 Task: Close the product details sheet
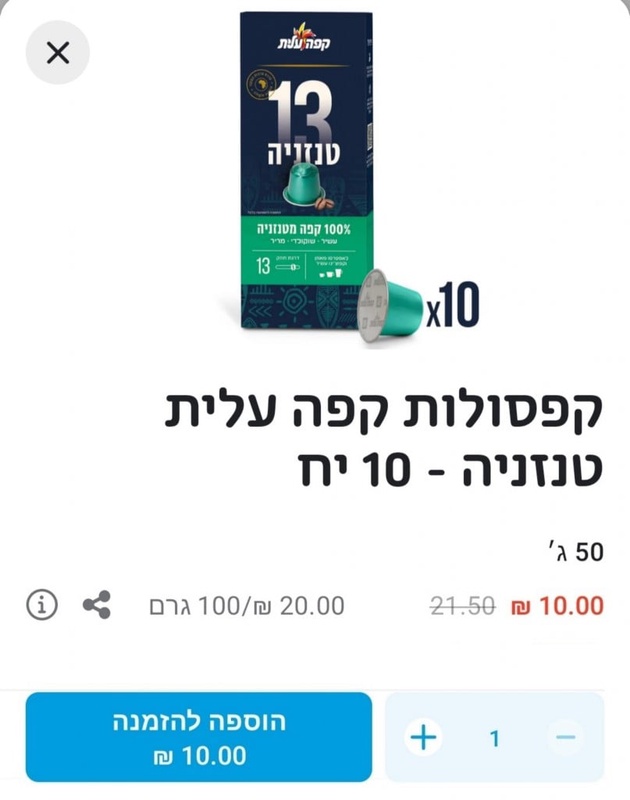point(58,52)
